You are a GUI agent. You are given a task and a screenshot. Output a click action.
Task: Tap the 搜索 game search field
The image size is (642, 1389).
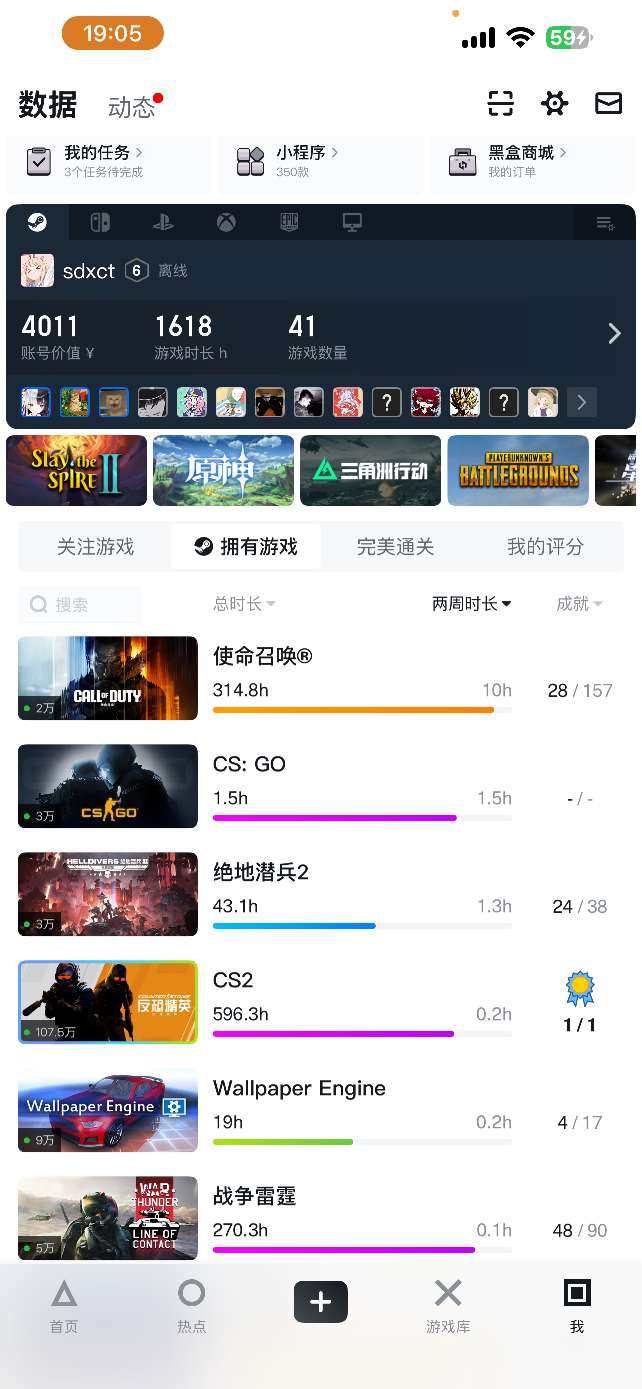80,604
